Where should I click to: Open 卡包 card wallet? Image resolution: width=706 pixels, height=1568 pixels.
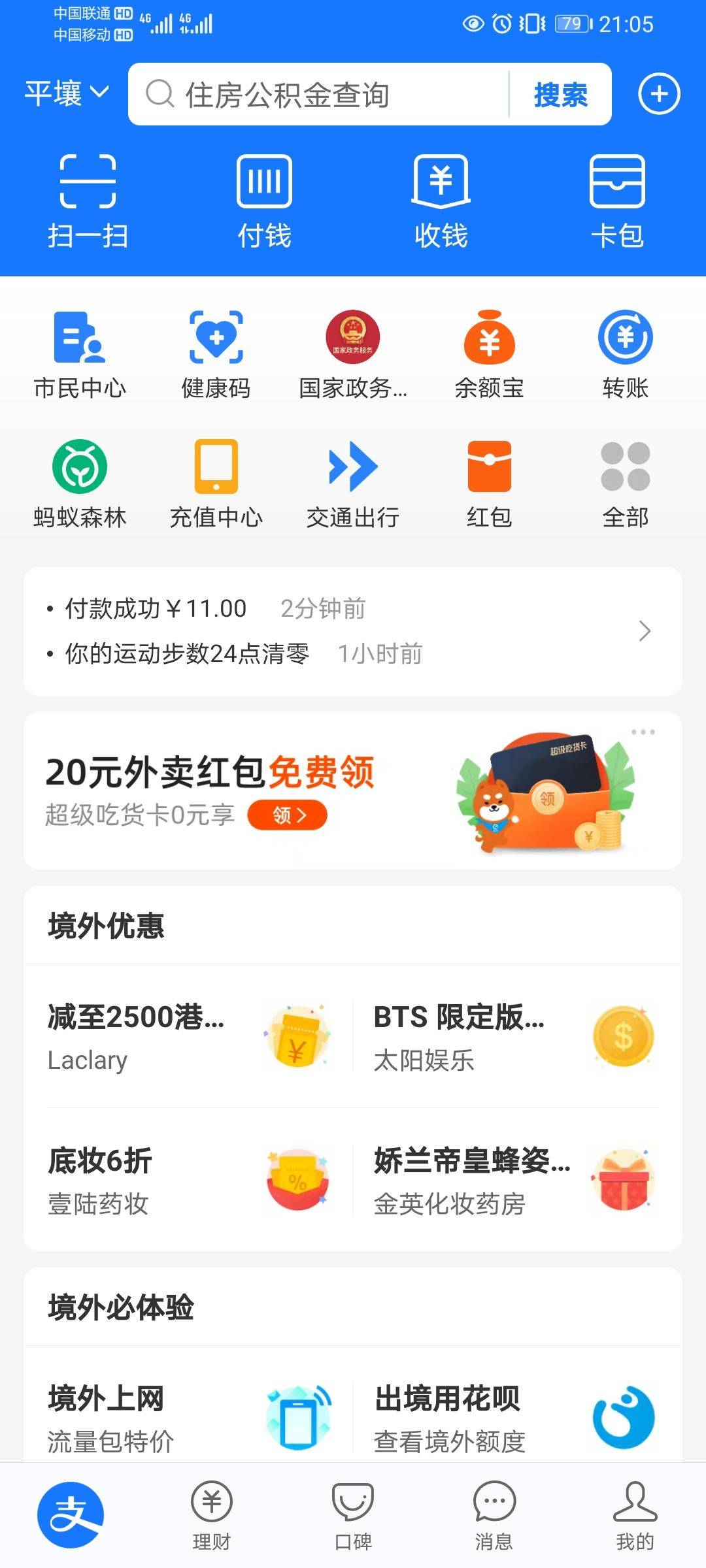click(x=617, y=201)
